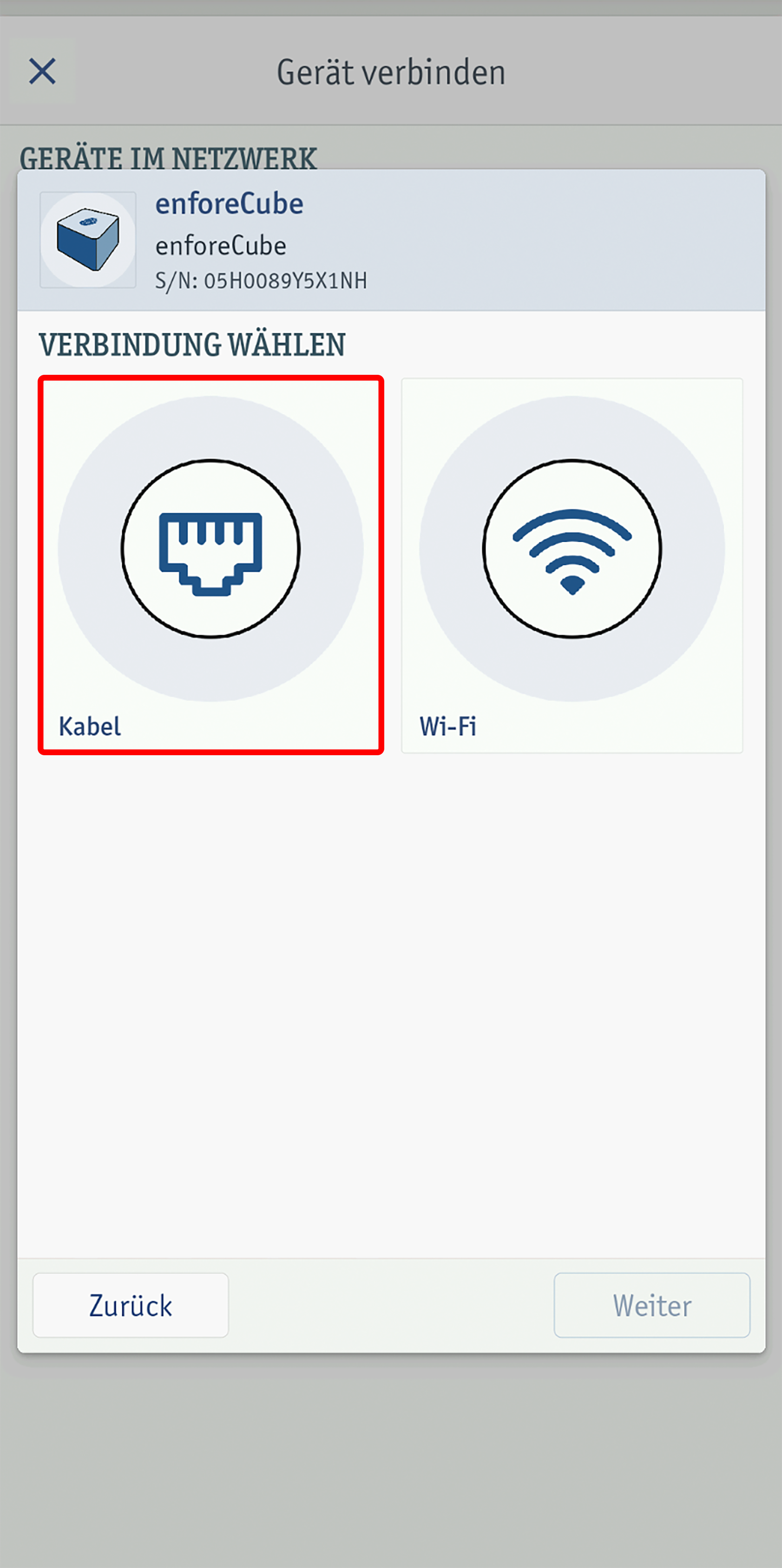The height and width of the screenshot is (1568, 782).
Task: Select the enforeCube device row
Action: pos(391,241)
